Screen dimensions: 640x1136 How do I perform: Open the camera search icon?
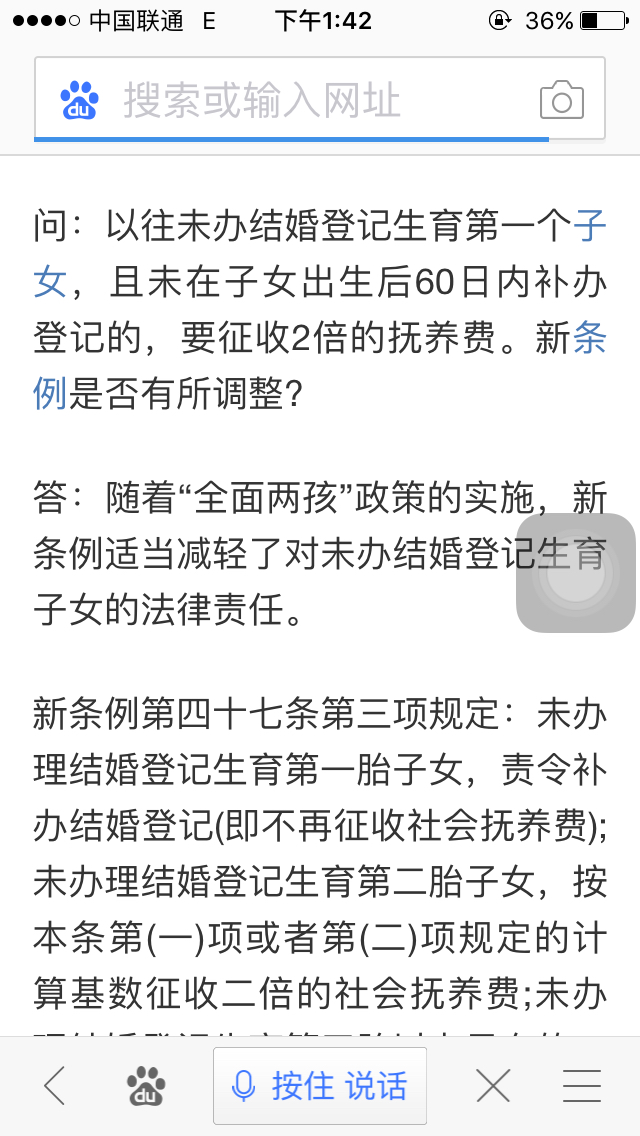562,100
